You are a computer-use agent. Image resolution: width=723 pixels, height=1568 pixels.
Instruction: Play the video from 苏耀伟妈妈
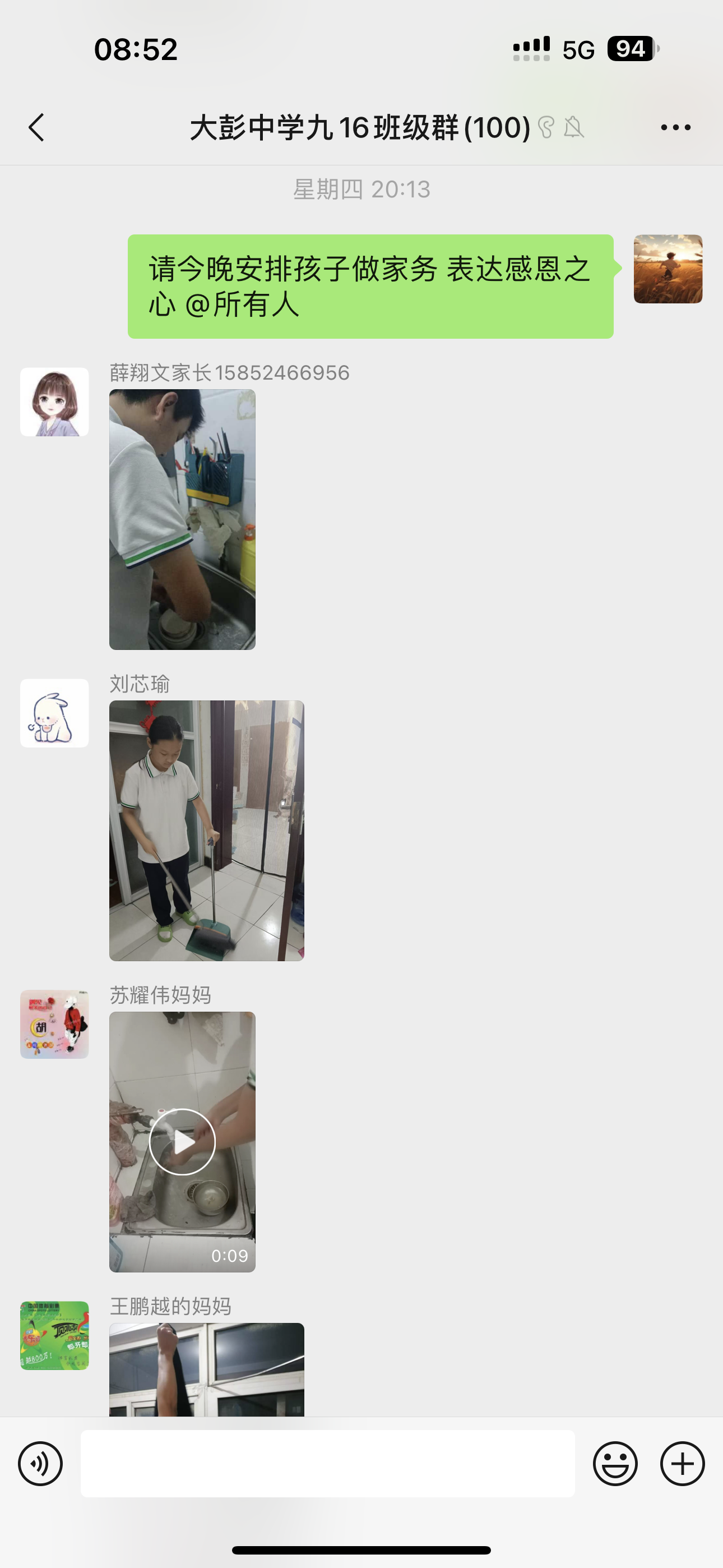pos(182,1141)
